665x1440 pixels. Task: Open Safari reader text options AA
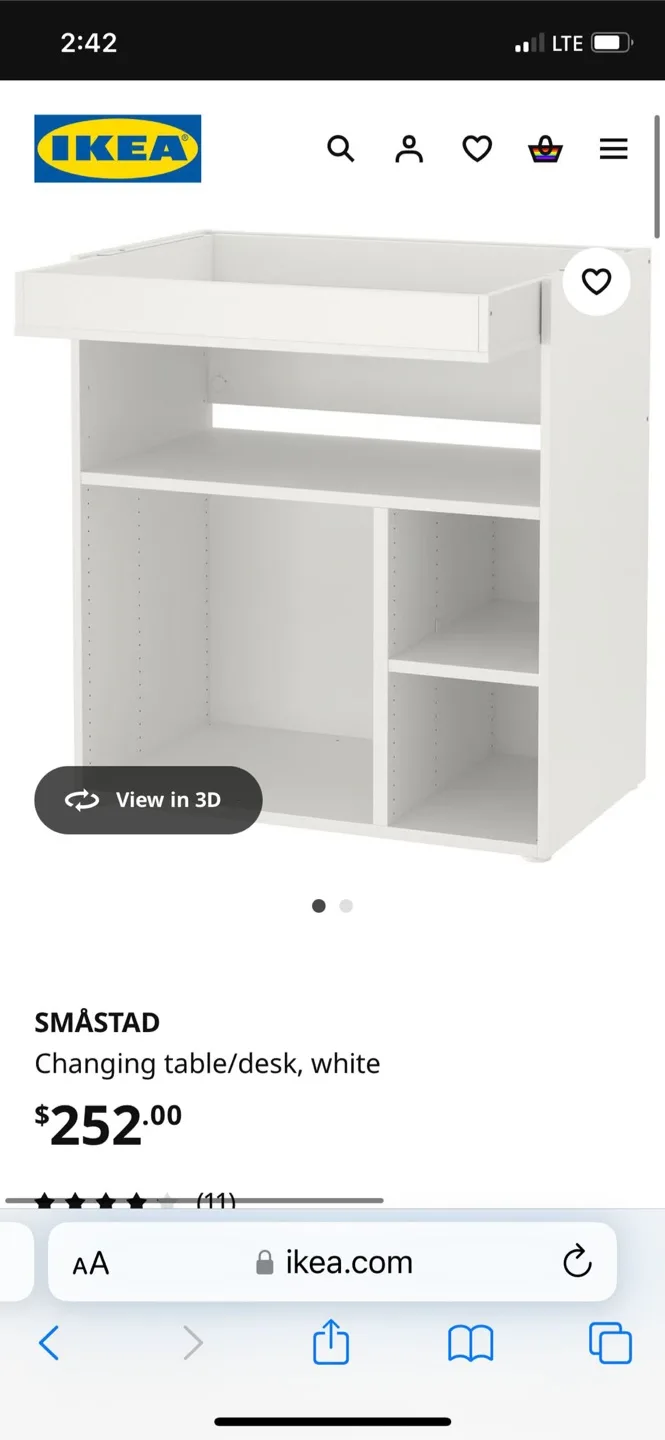tap(91, 1263)
